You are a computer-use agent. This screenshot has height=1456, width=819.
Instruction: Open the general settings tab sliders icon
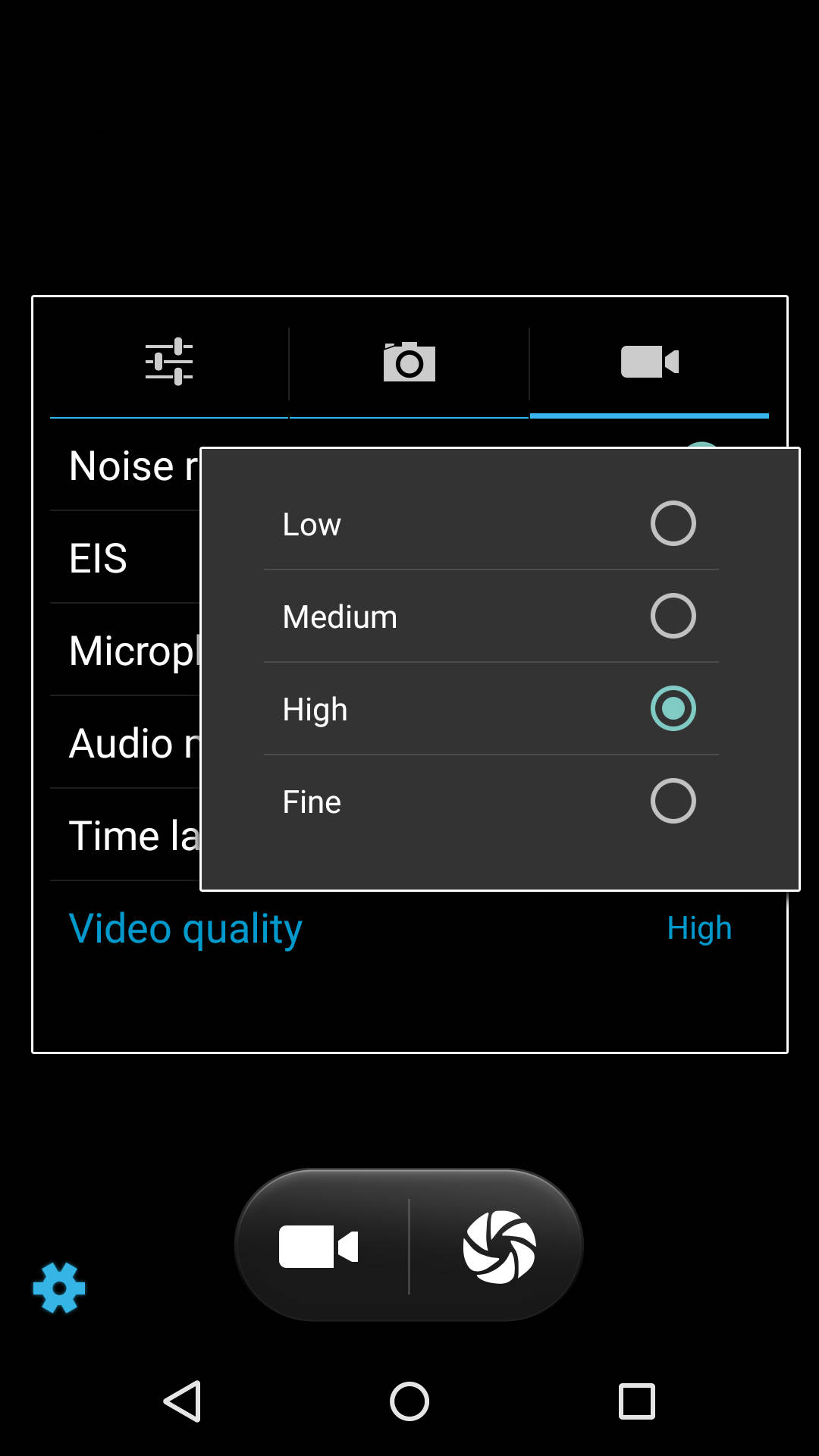click(168, 362)
